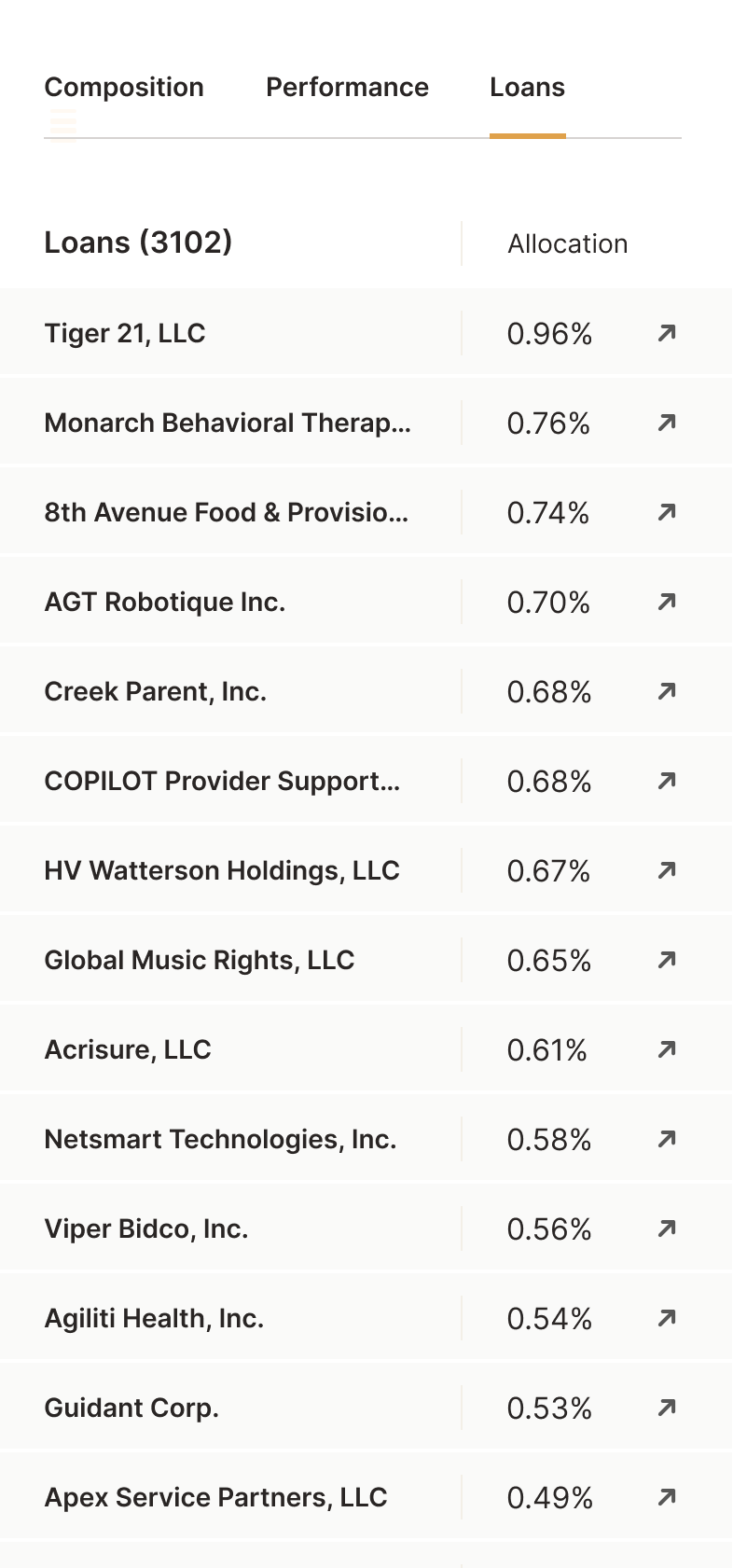Switch to the Composition tab

124,87
